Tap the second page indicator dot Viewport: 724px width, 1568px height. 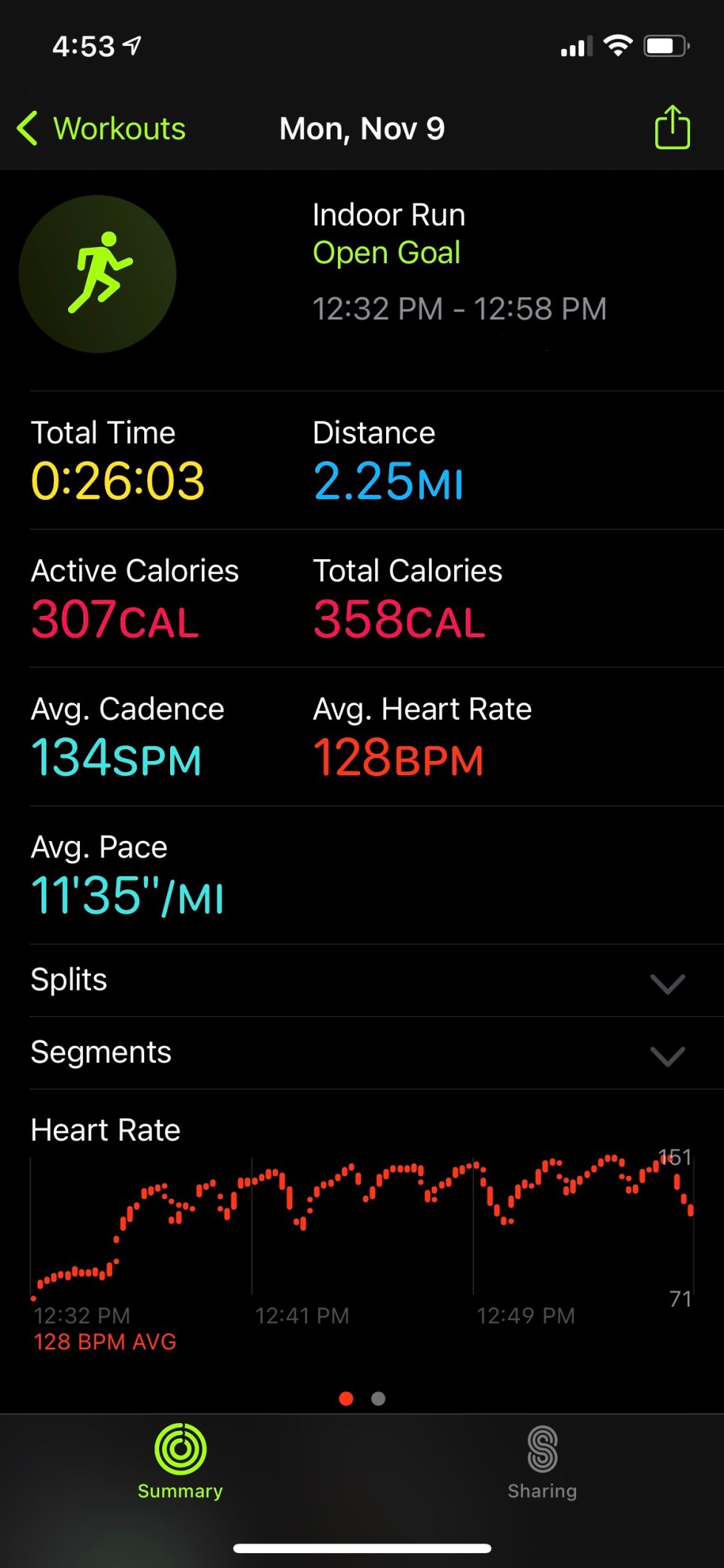[378, 1399]
